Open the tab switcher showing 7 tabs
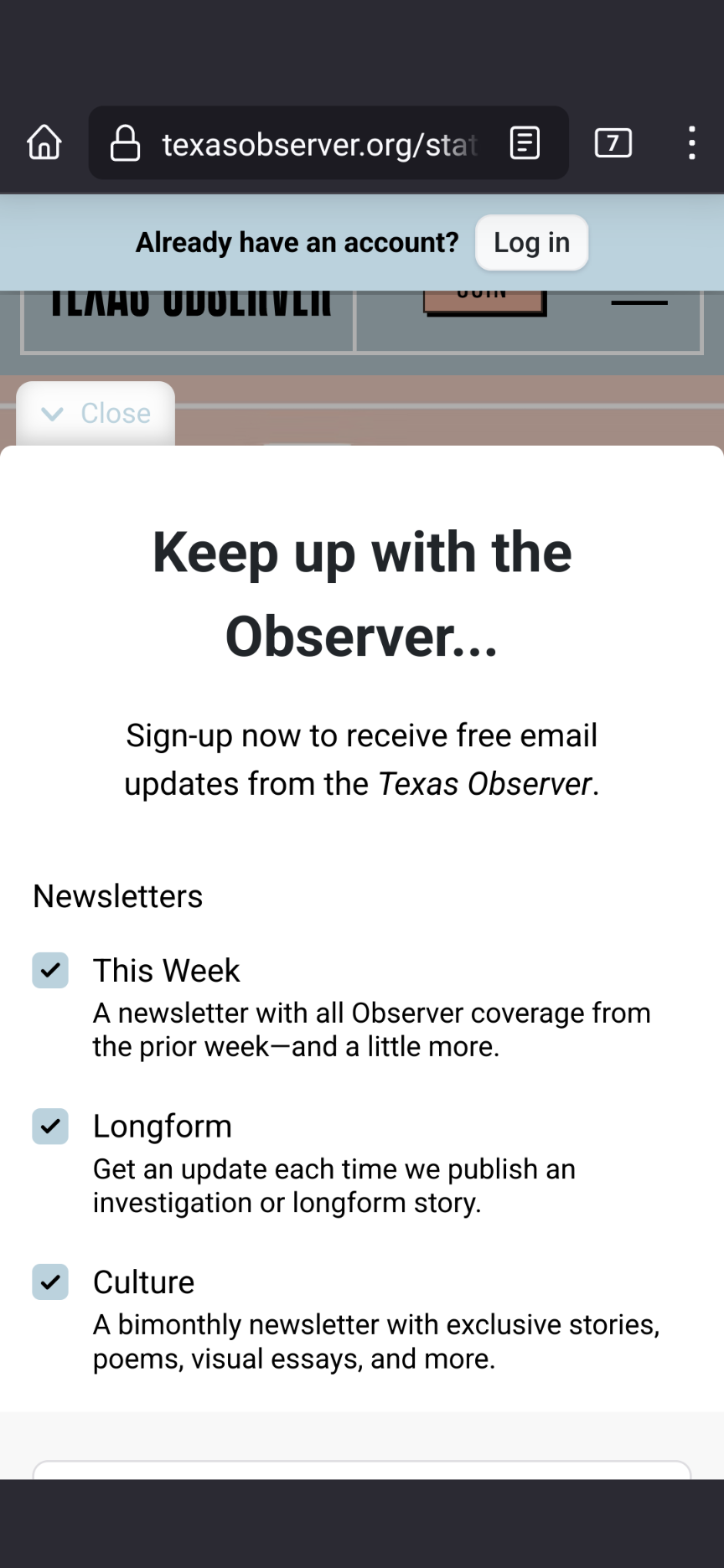The height and width of the screenshot is (1568, 724). coord(613,143)
